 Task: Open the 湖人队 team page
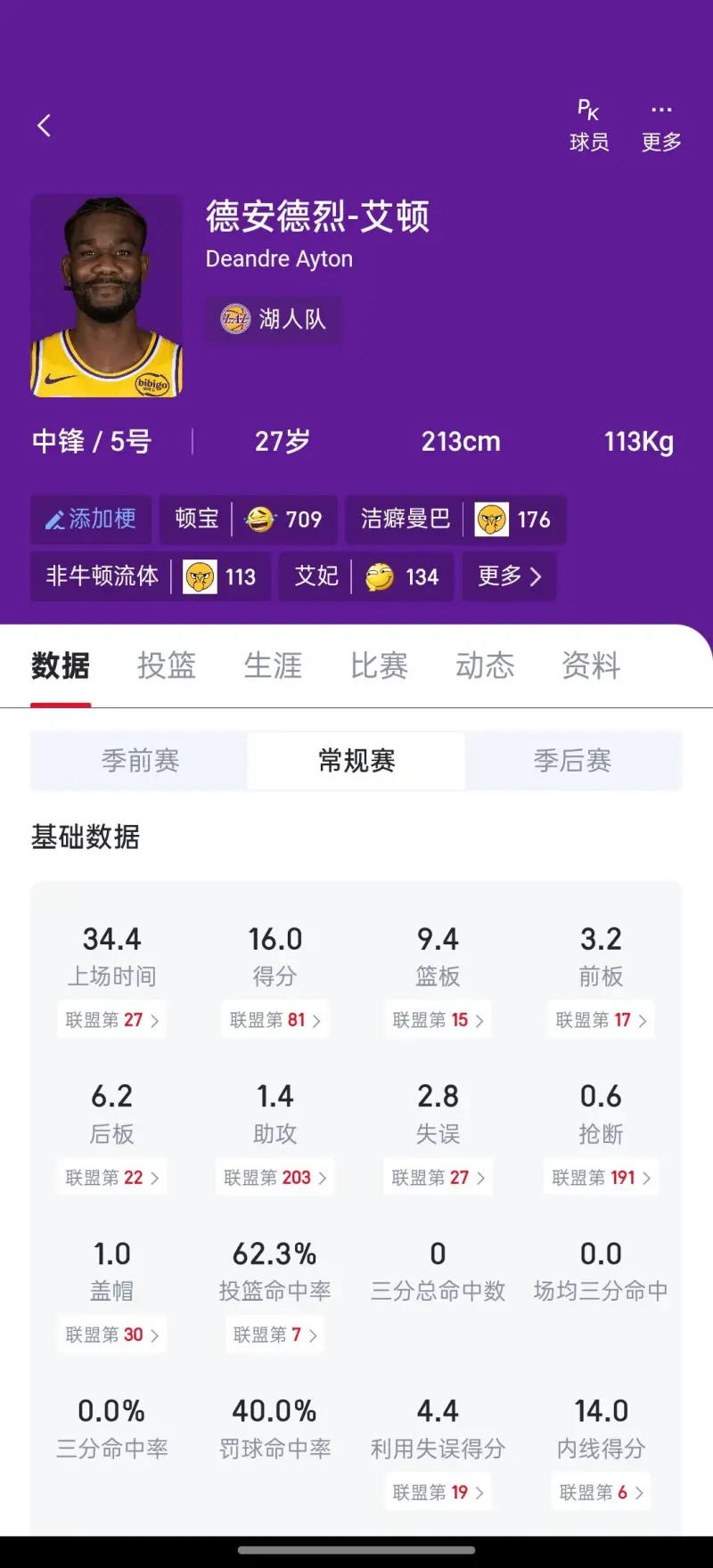(x=274, y=319)
